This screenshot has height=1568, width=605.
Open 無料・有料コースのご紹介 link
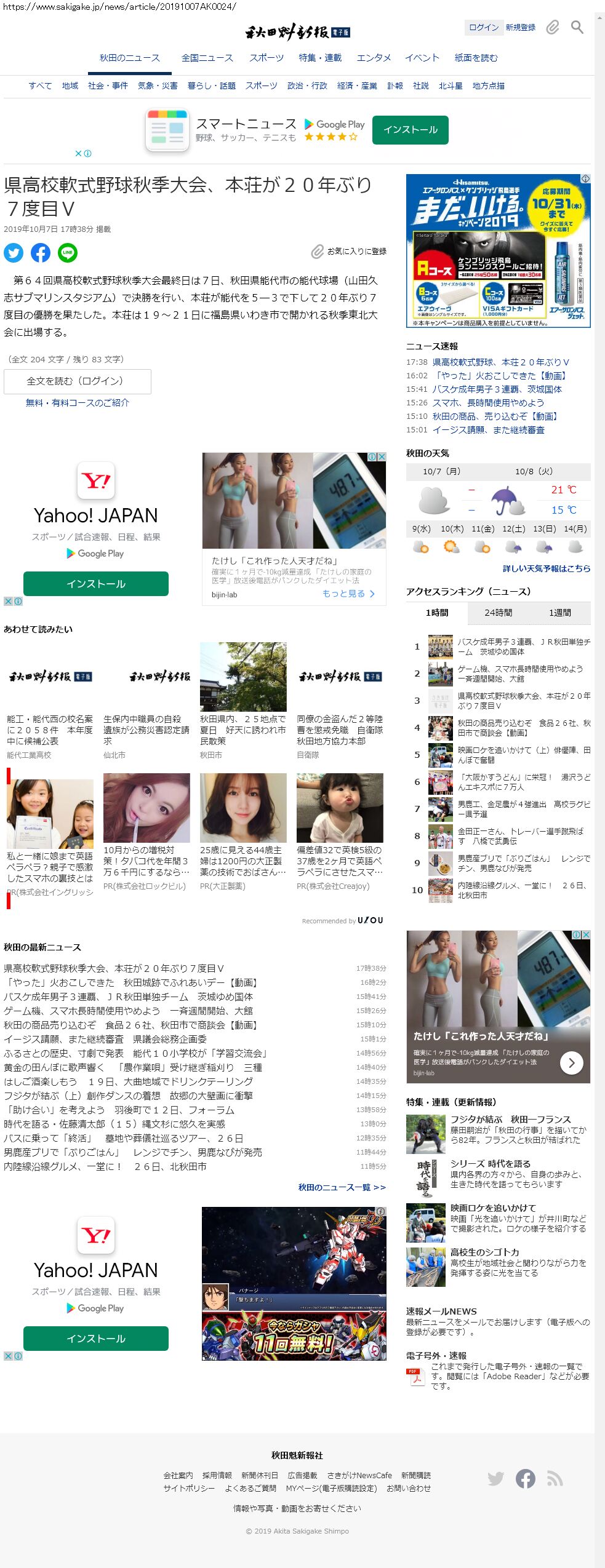(x=78, y=403)
